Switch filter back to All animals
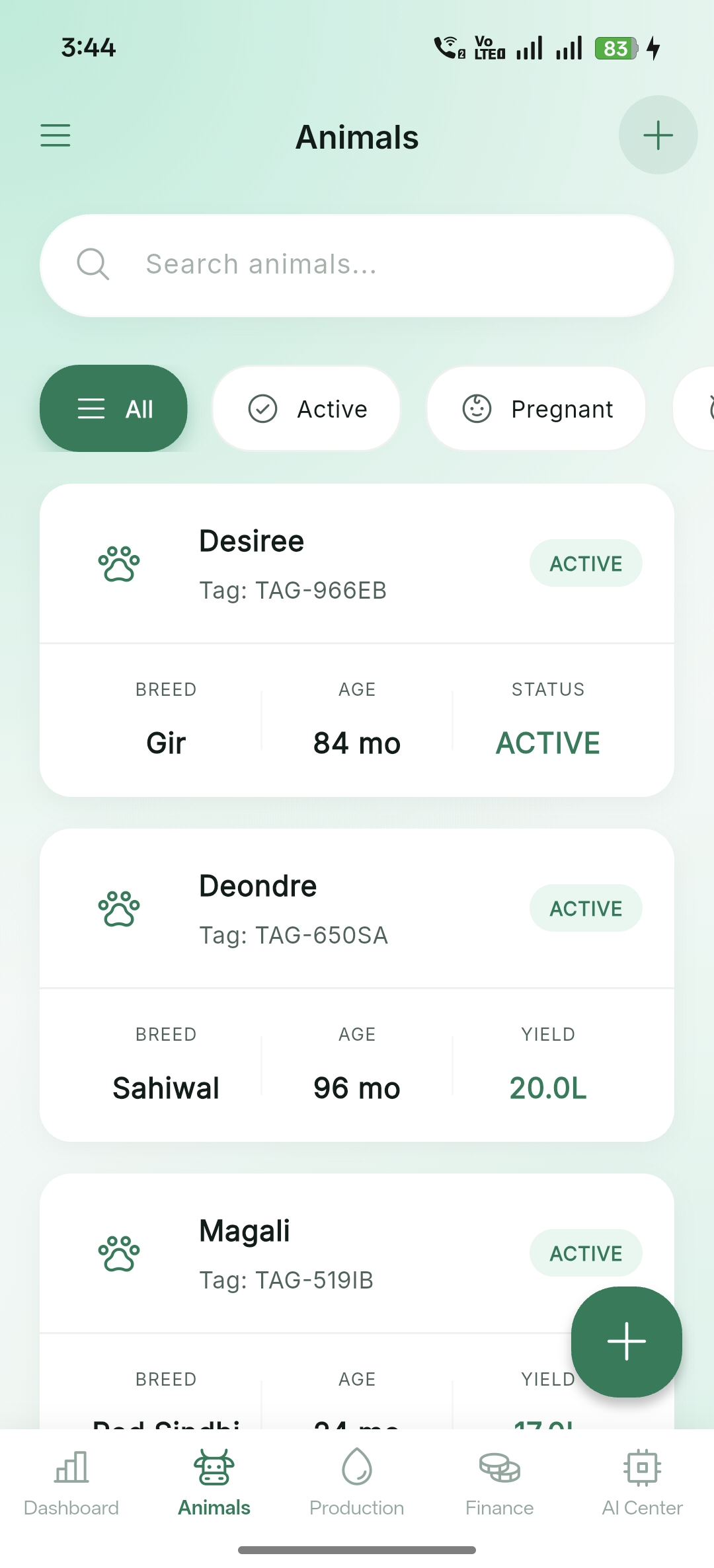This screenshot has height=1568, width=714. tap(113, 408)
